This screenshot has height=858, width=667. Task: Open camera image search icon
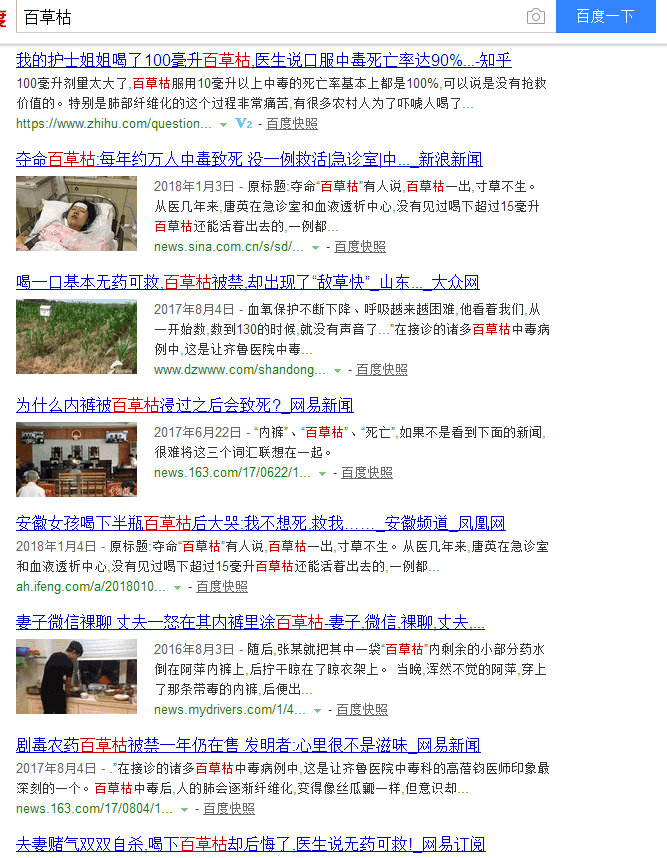coord(536,16)
